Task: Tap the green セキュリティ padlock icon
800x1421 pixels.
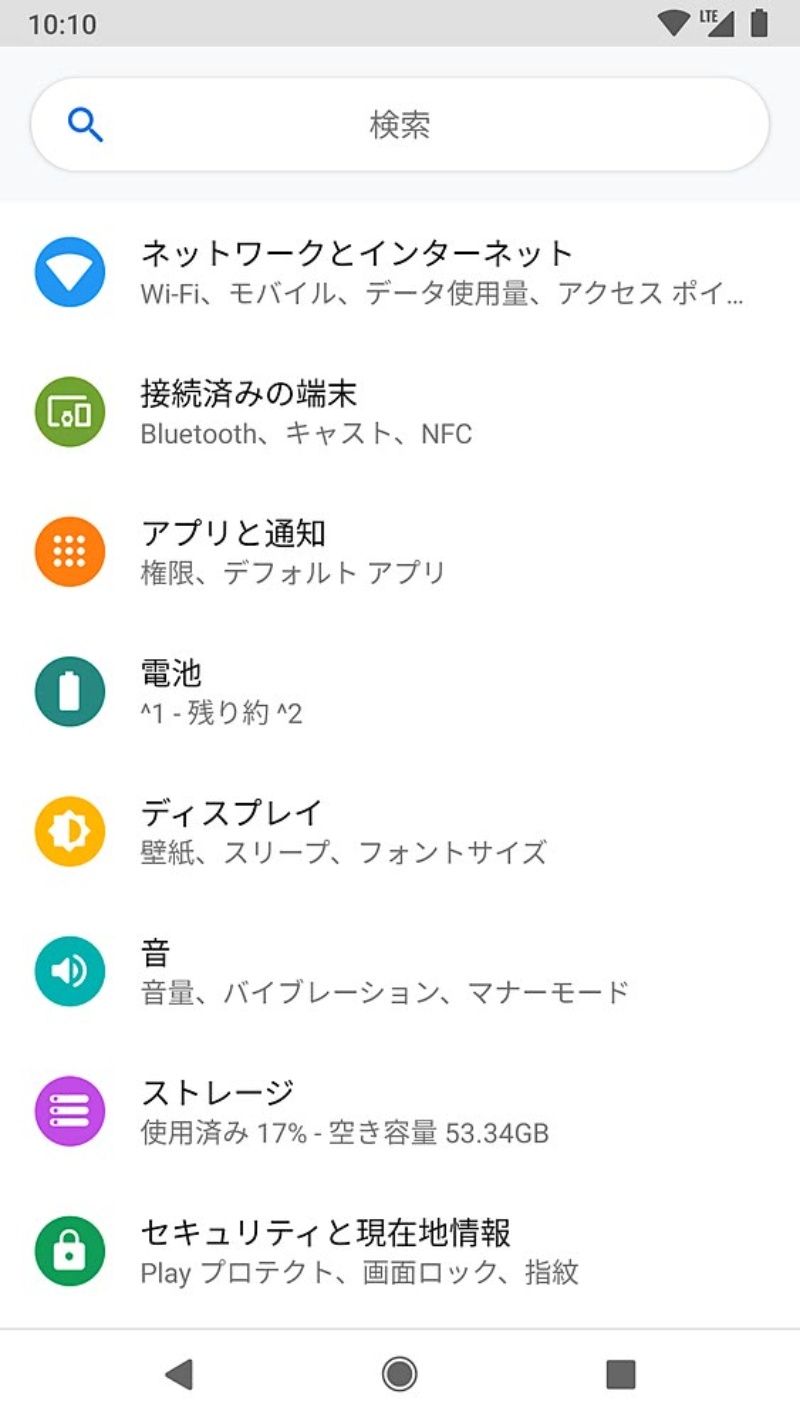Action: (68, 1251)
